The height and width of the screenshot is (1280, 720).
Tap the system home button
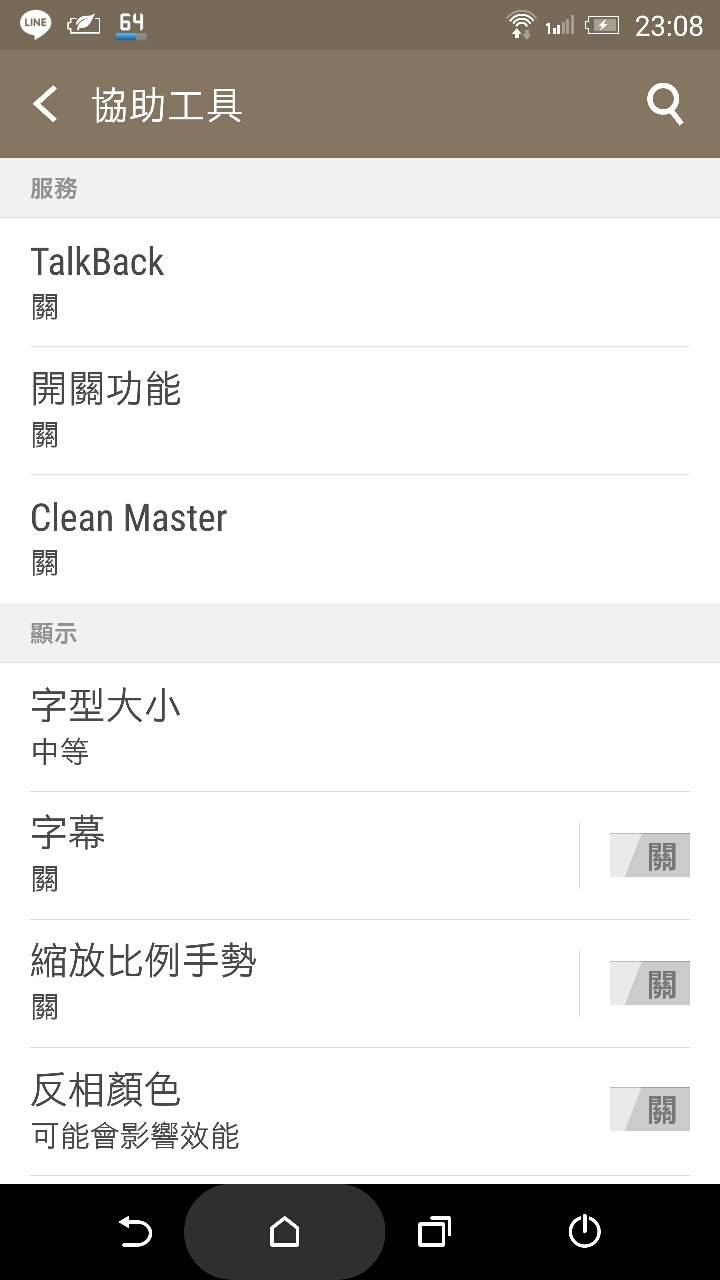coord(285,1232)
